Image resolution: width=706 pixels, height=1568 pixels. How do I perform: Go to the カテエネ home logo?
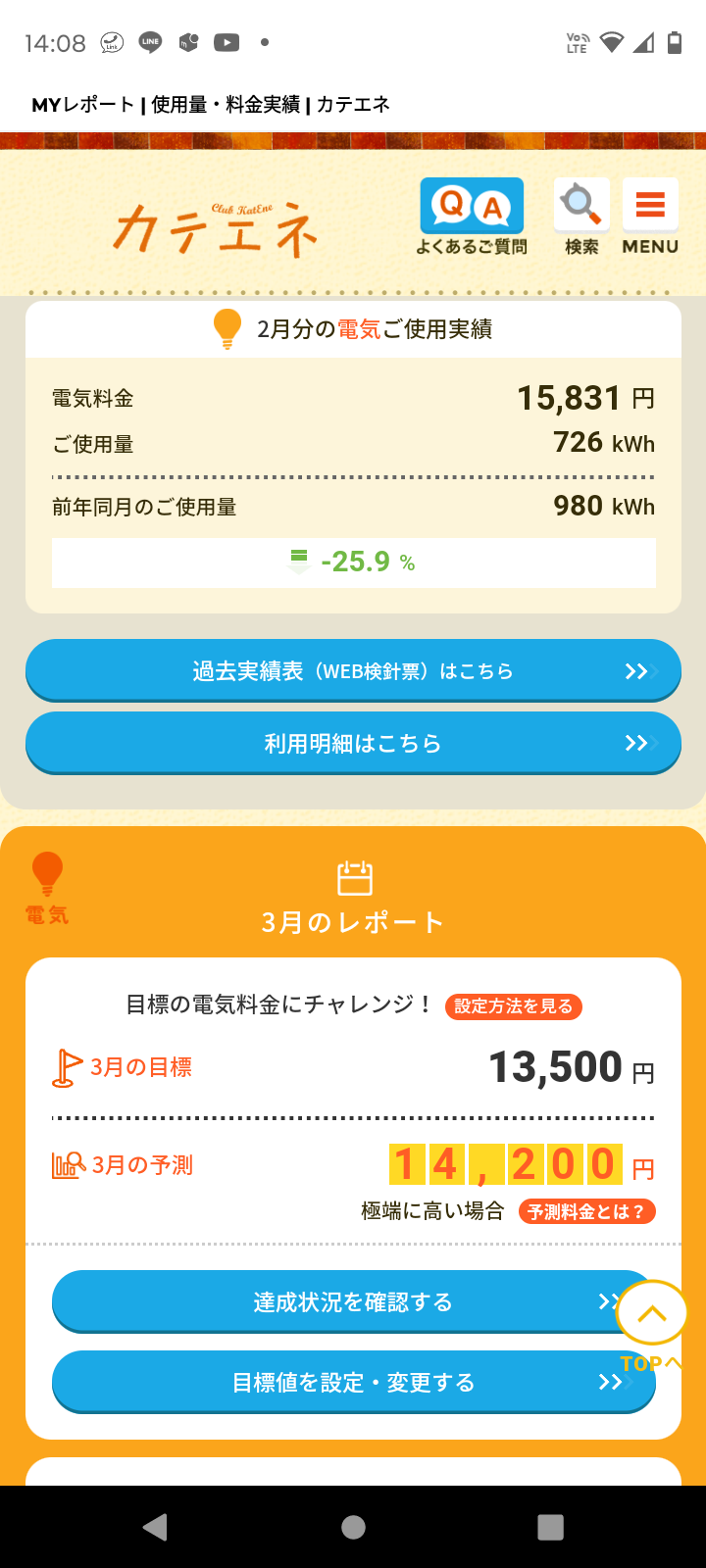tap(217, 228)
